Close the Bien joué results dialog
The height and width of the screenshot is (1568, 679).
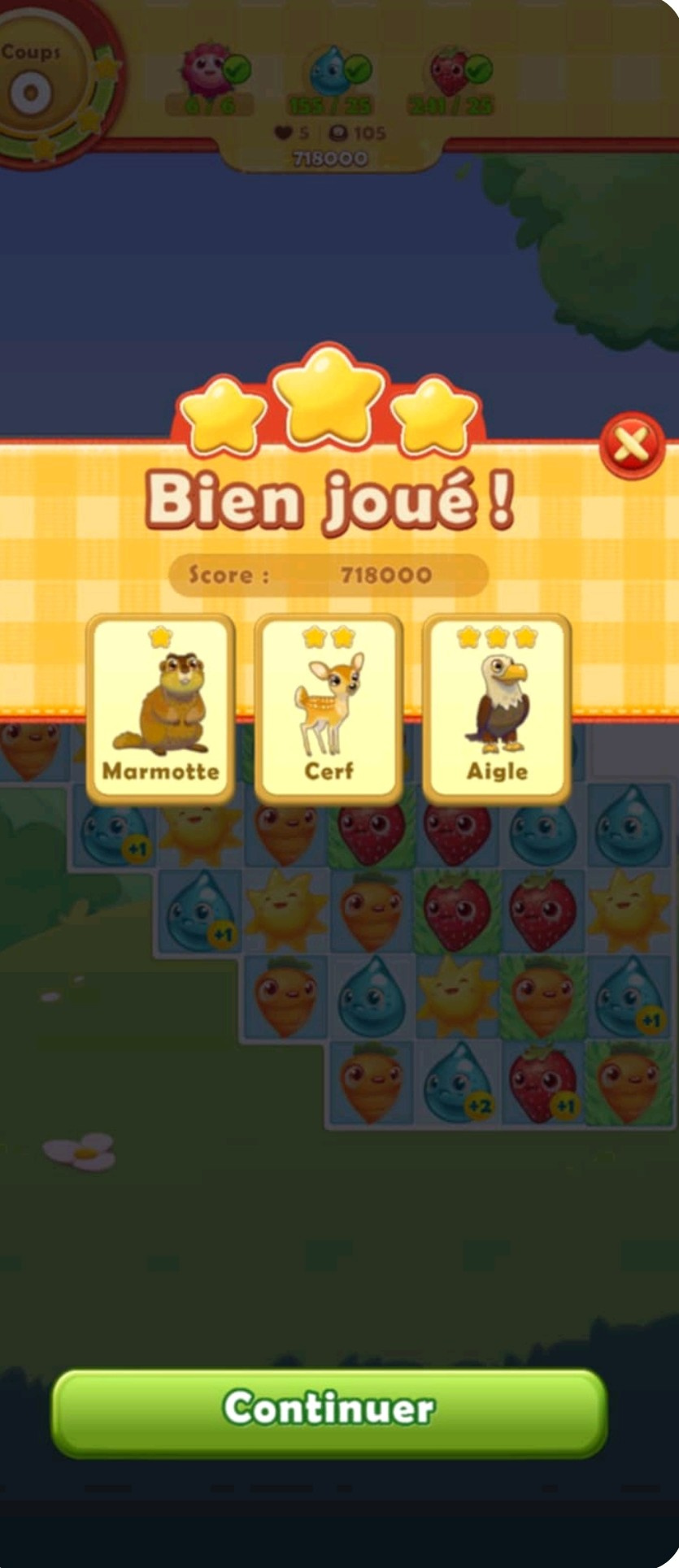coord(632,445)
